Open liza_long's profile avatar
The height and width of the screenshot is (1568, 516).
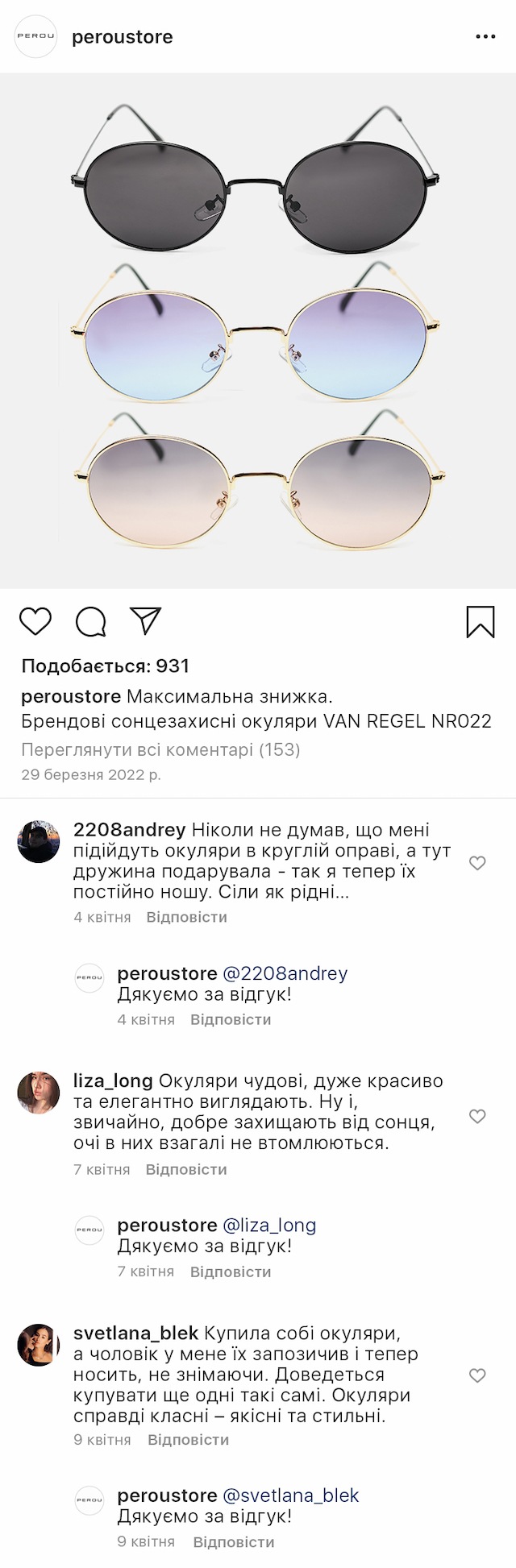coord(39,1093)
